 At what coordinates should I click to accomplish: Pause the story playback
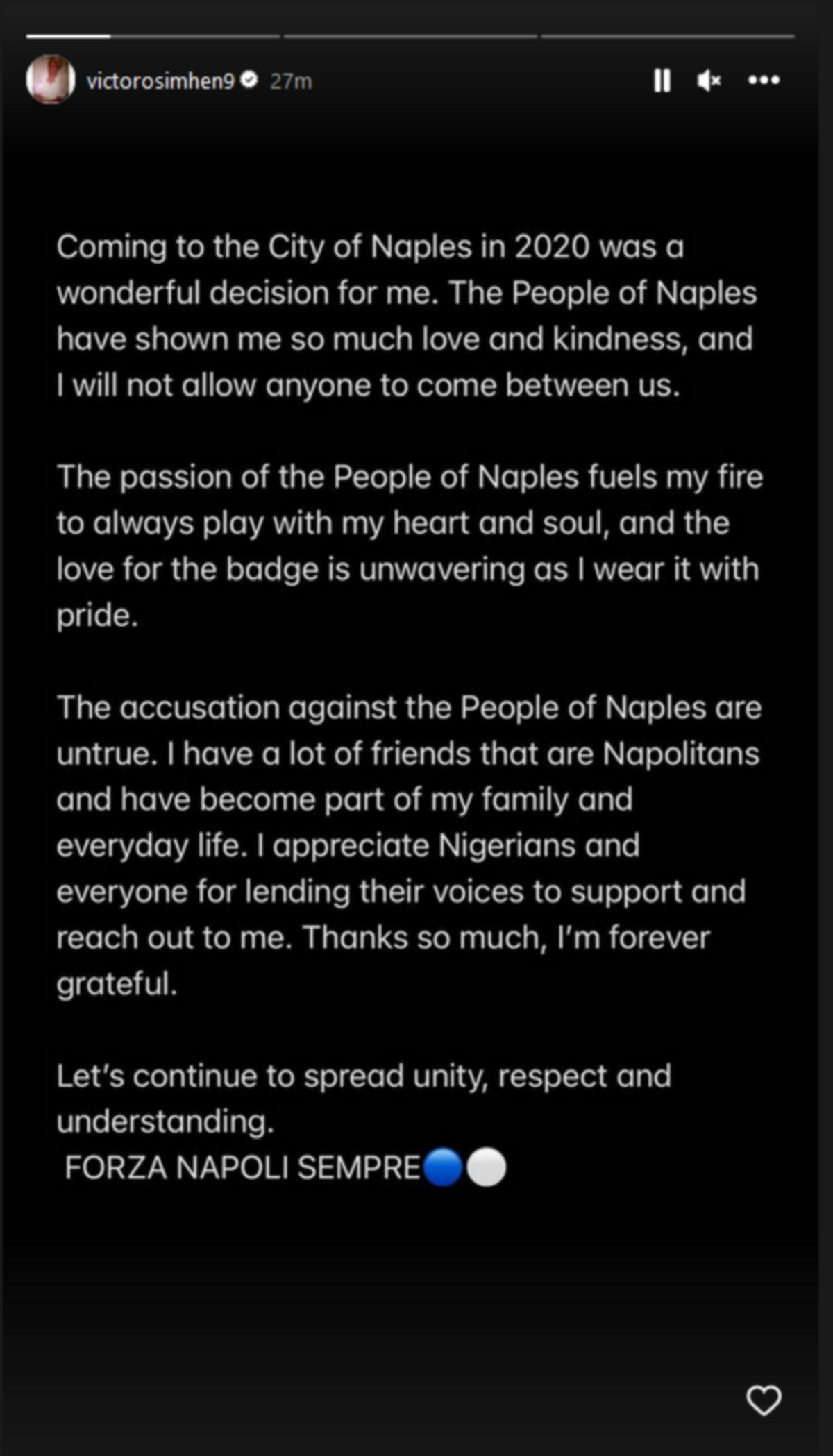[x=662, y=81]
